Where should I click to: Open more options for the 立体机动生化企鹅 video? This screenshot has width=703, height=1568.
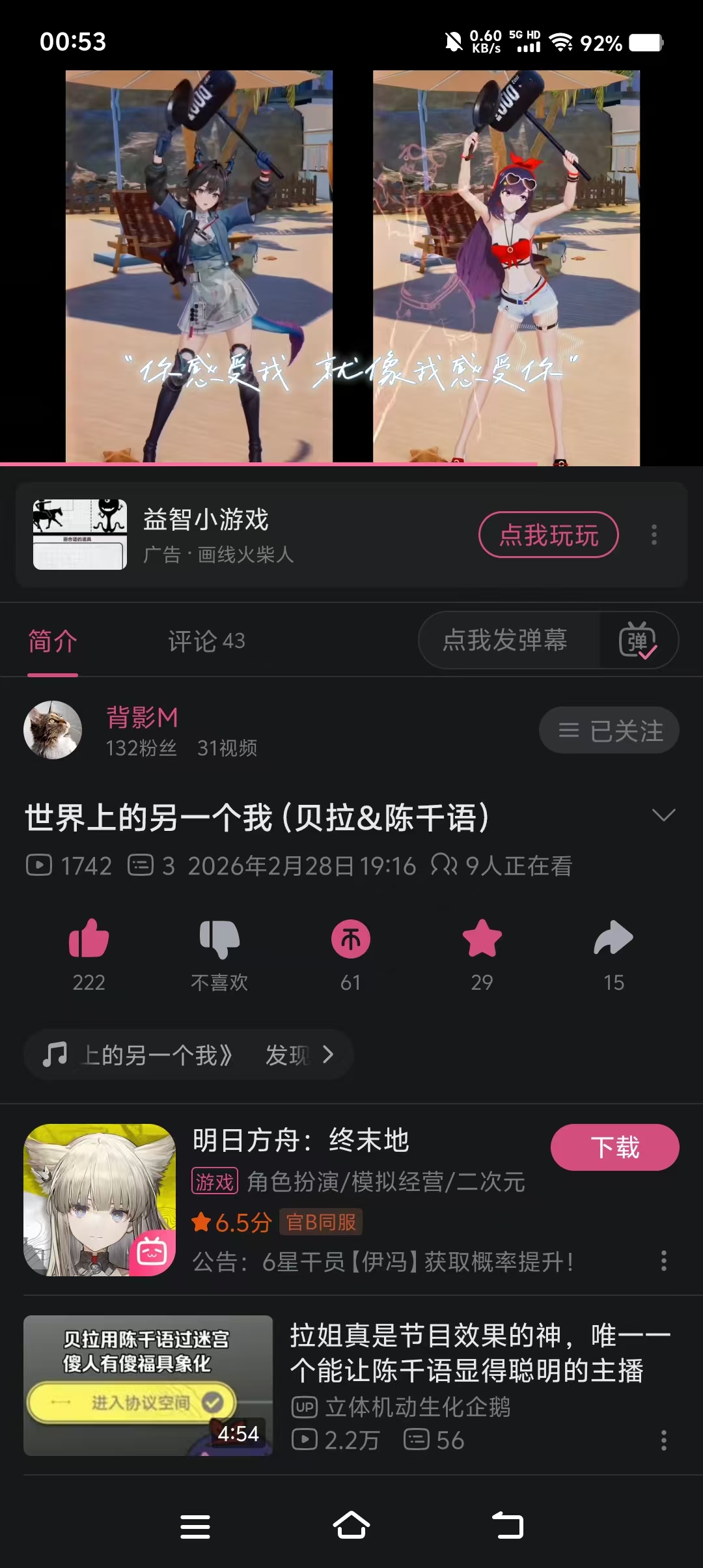(663, 1440)
